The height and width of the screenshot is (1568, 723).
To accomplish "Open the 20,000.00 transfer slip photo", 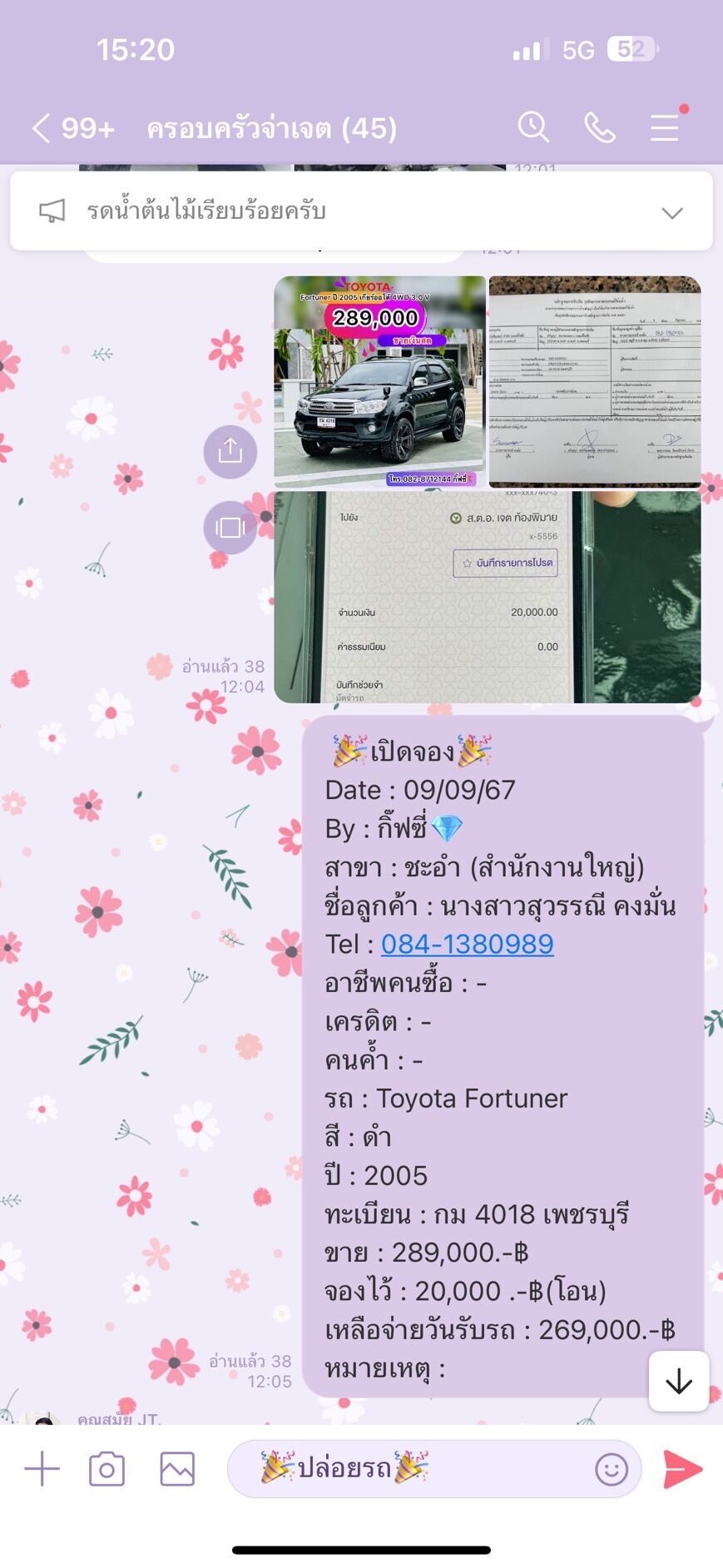I will tap(488, 597).
